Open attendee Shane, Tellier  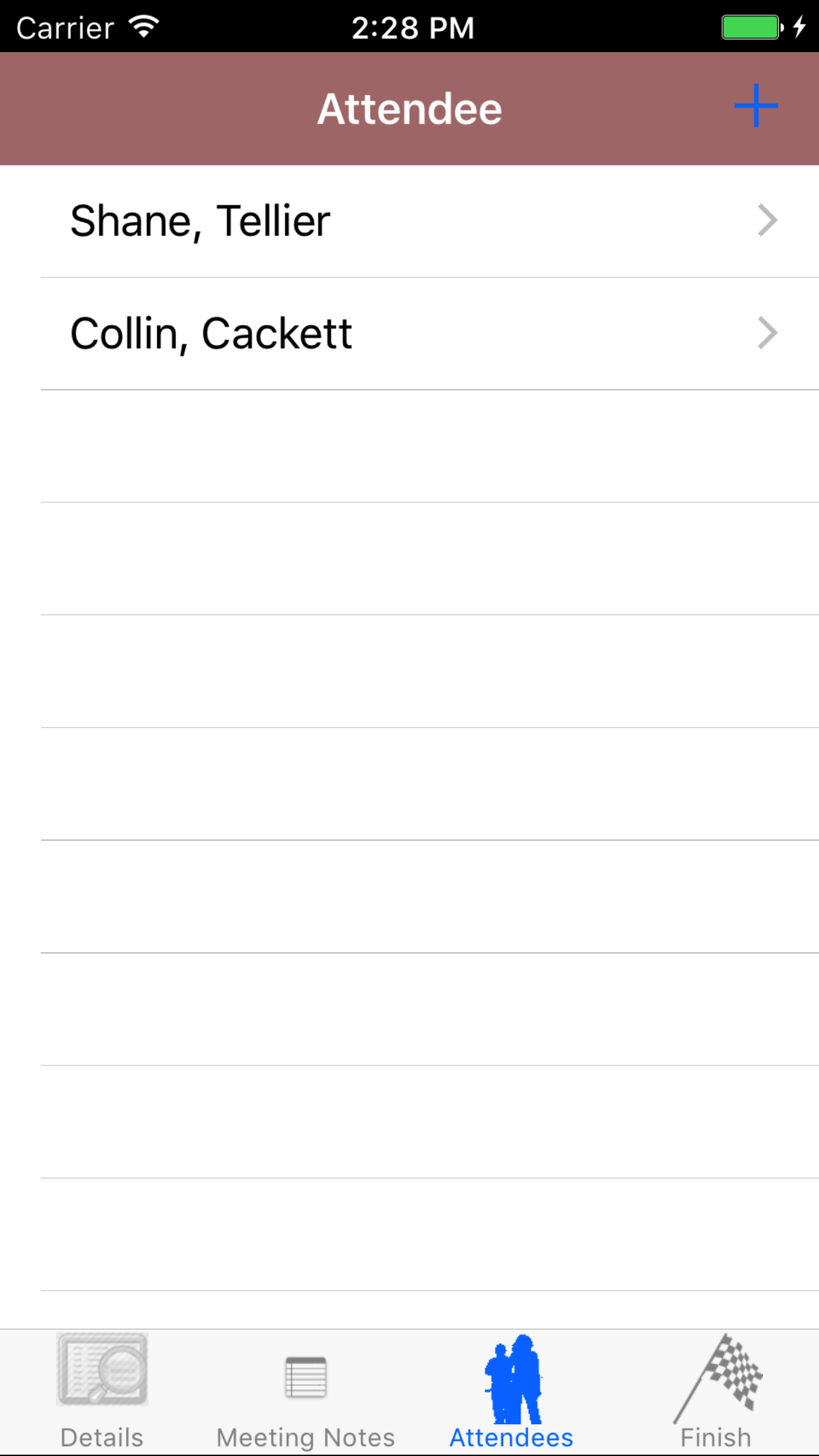coord(409,221)
